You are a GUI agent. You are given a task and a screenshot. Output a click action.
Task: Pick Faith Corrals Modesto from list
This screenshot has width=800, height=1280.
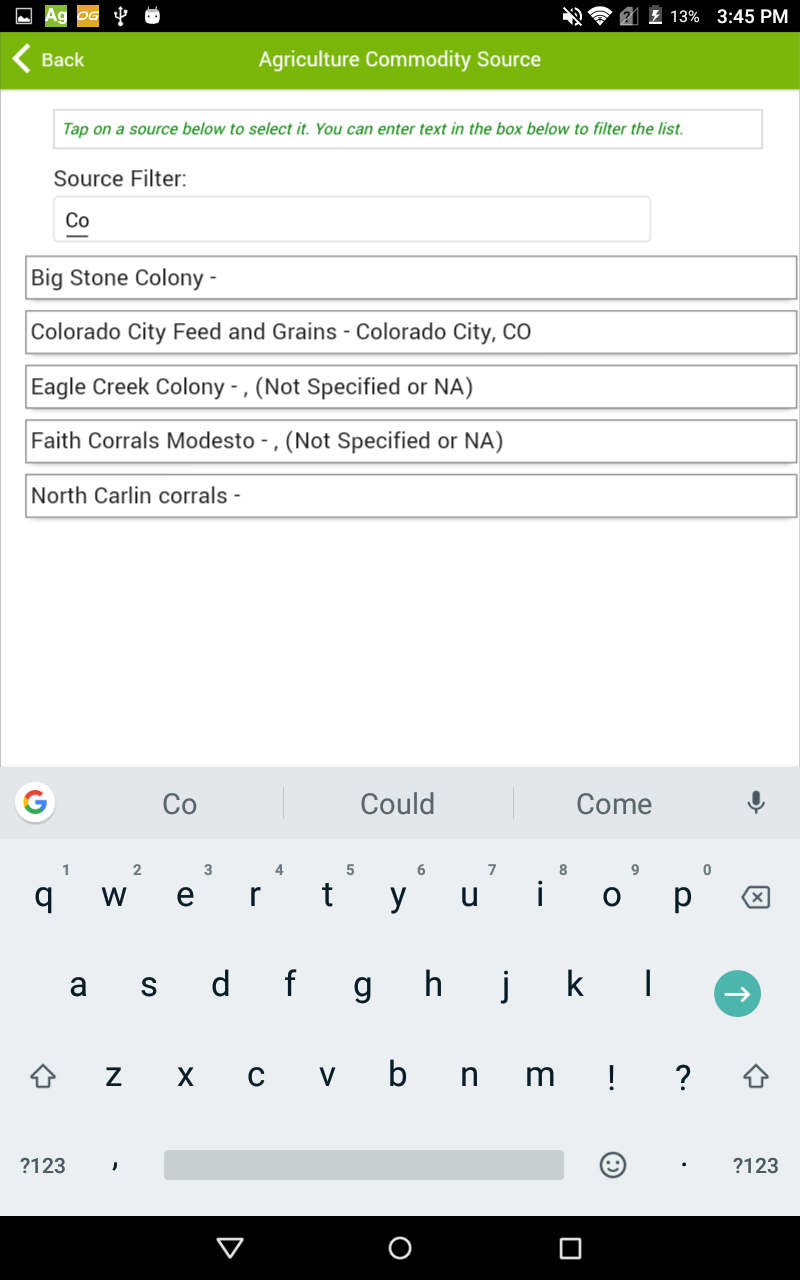point(411,441)
